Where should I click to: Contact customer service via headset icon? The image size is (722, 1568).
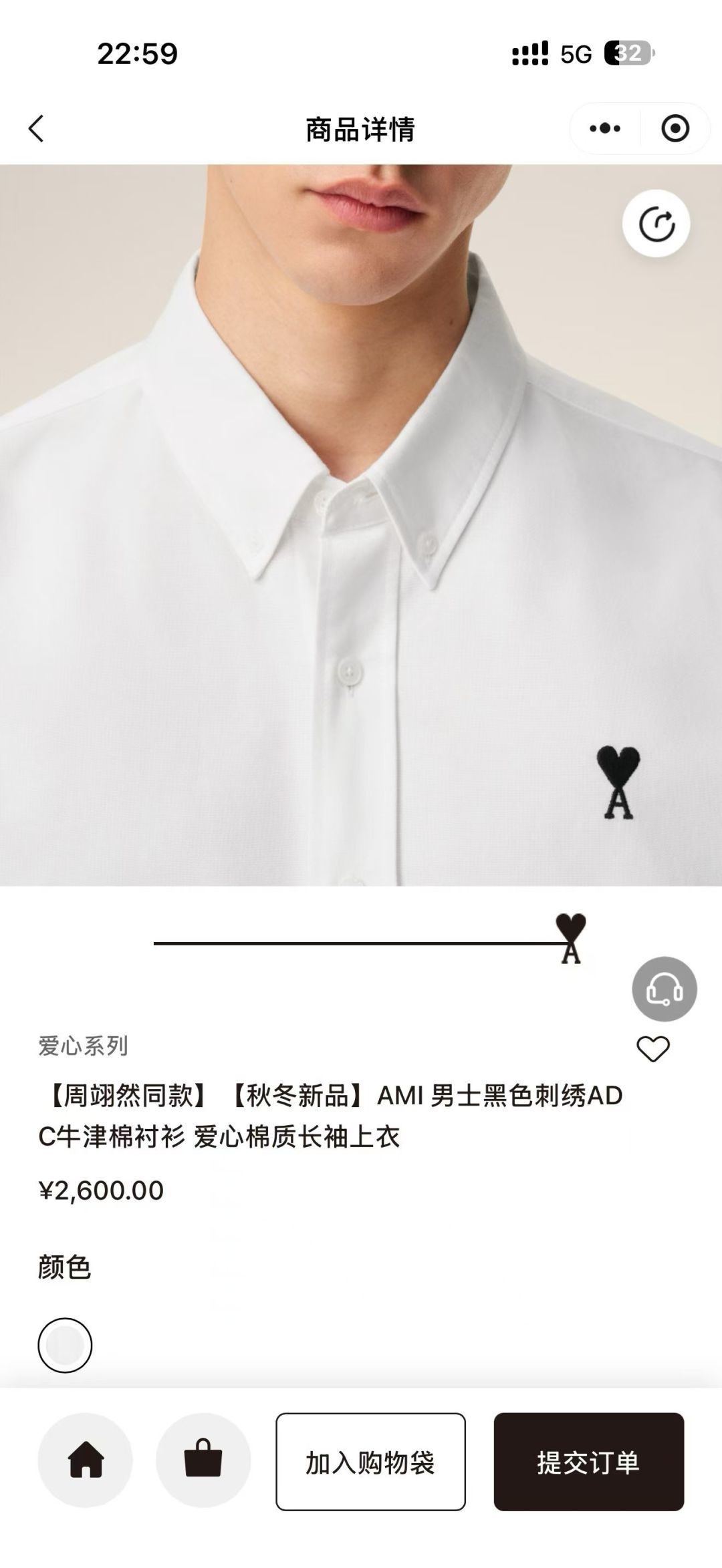665,989
